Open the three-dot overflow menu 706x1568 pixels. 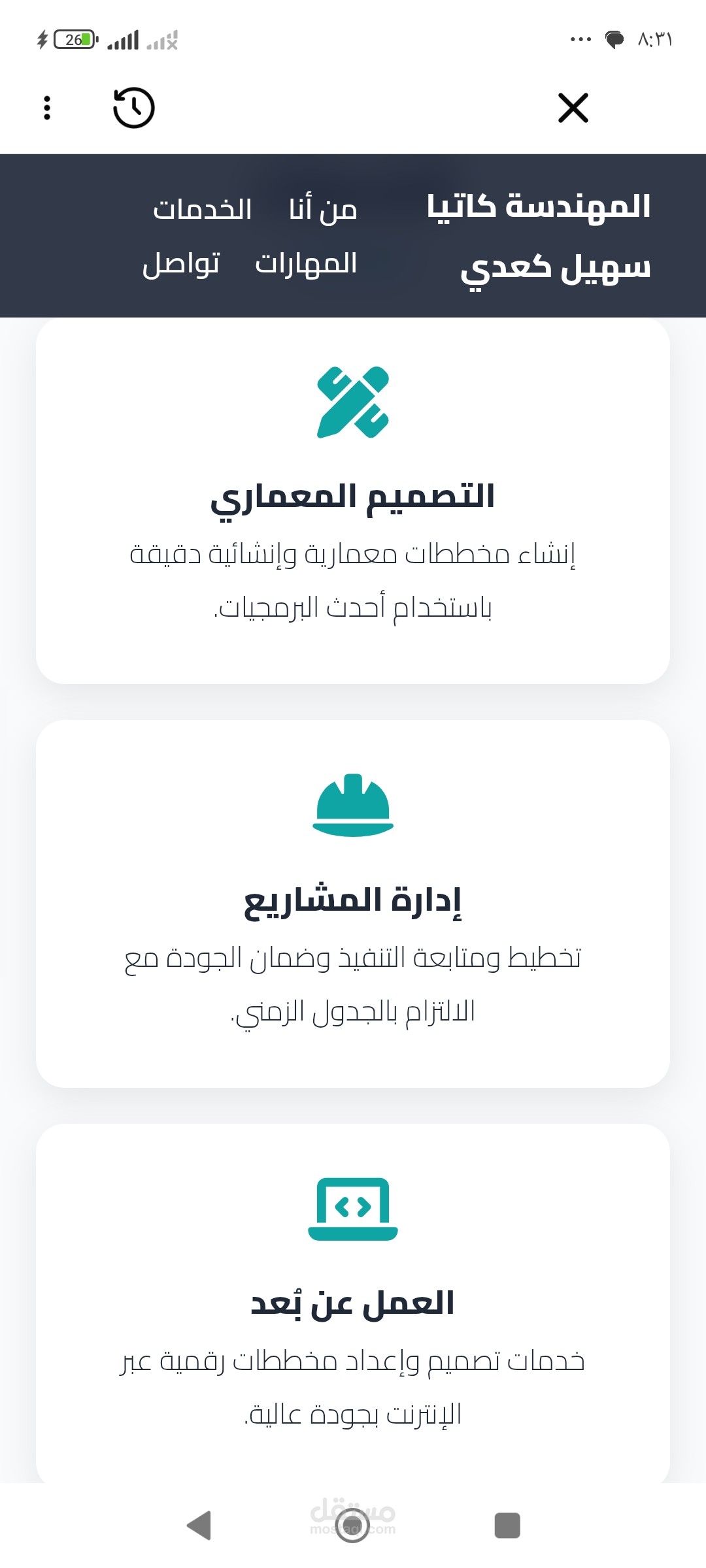pyautogui.click(x=47, y=108)
